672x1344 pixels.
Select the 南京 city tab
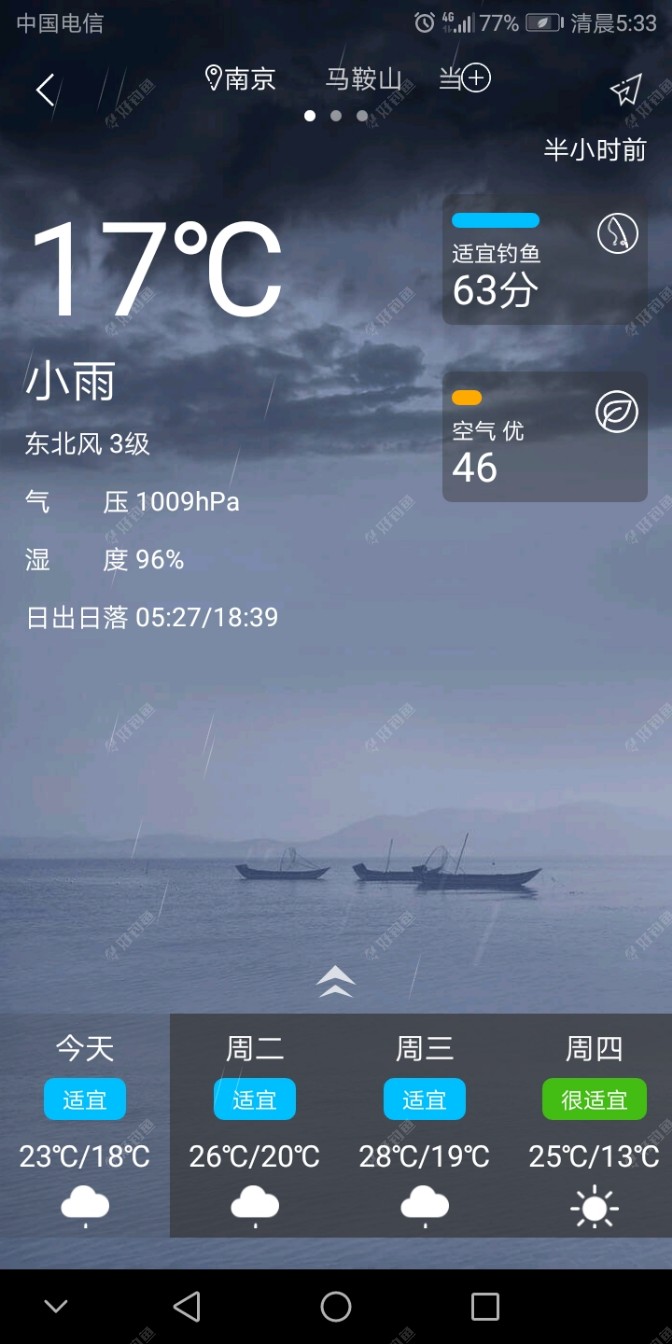click(x=240, y=79)
